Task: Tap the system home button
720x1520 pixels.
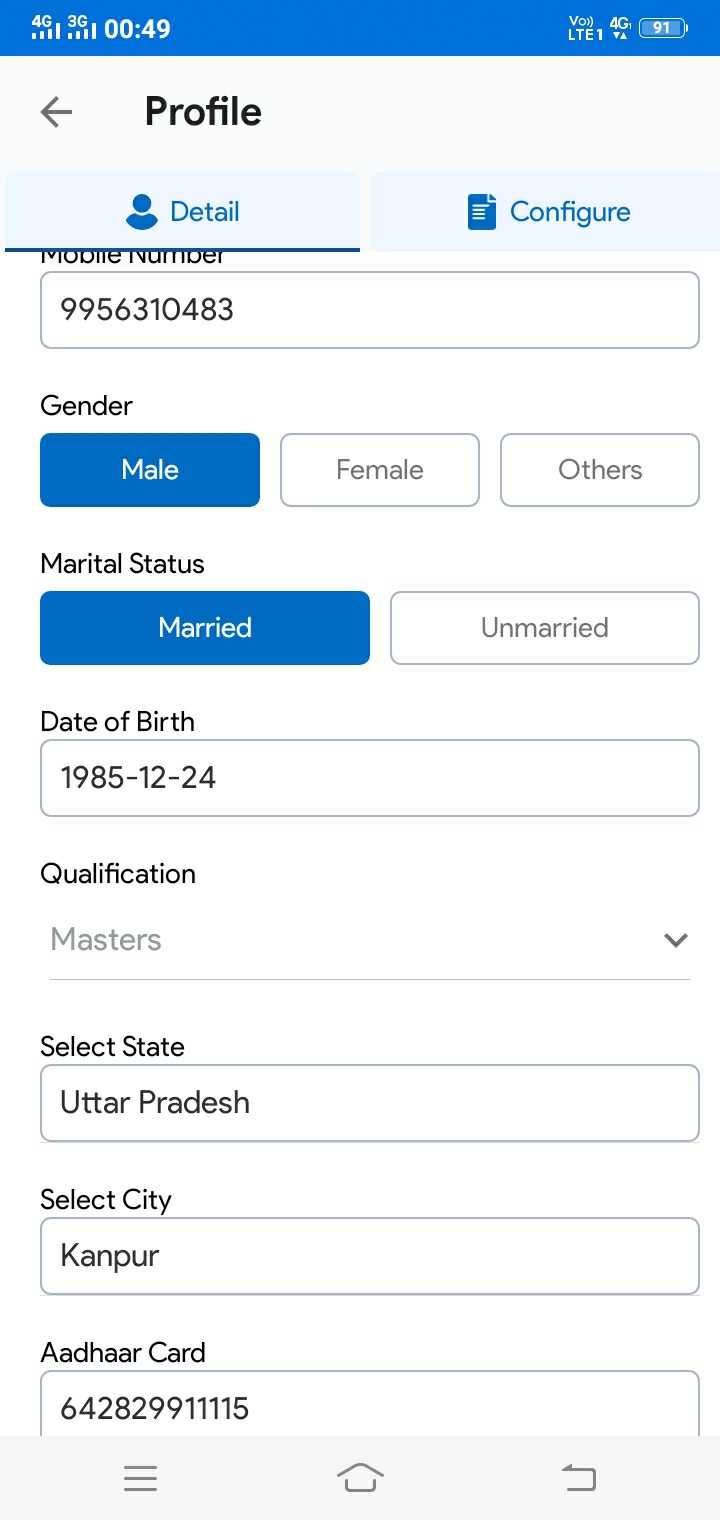Action: click(x=360, y=1478)
